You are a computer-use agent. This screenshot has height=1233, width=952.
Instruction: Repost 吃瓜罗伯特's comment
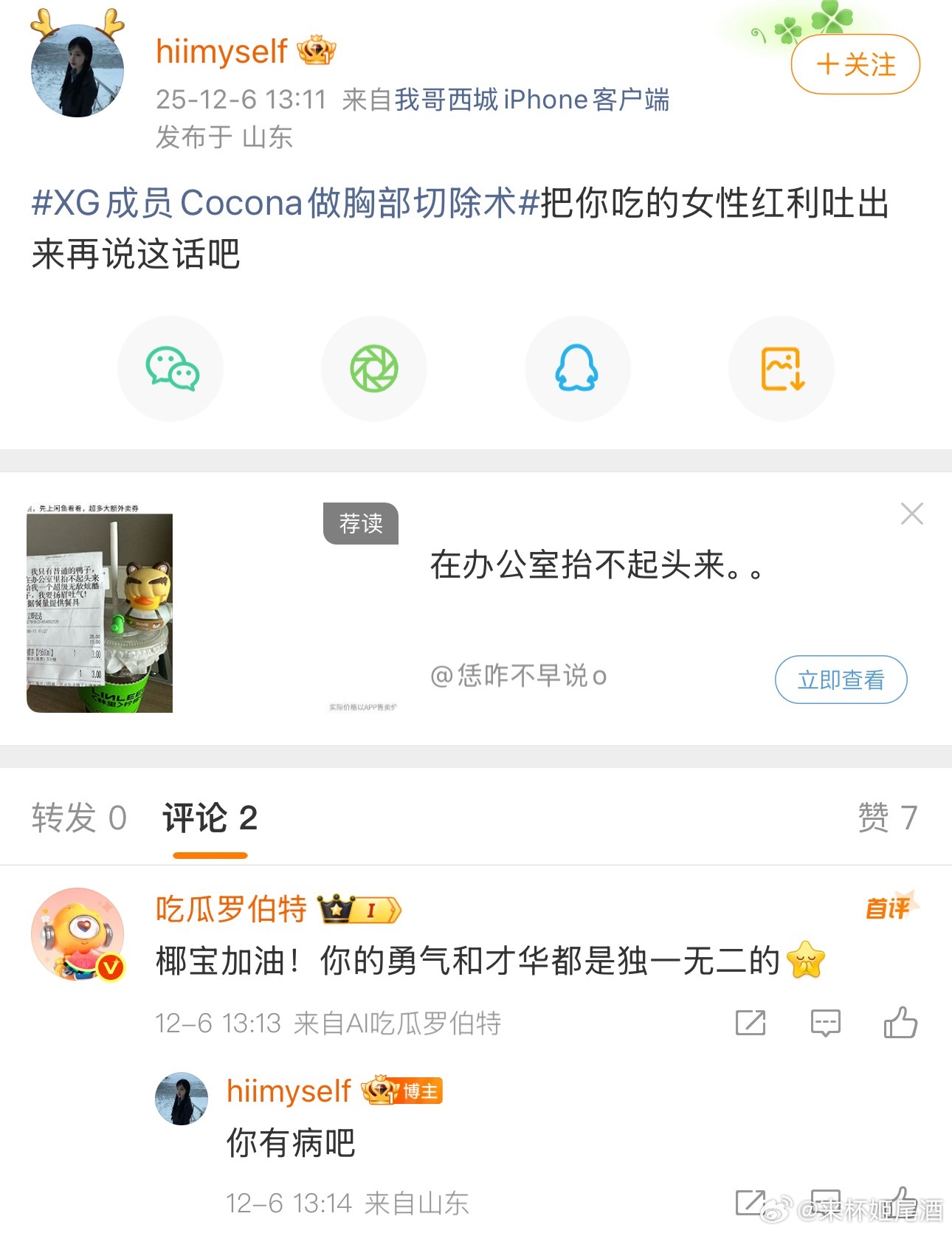click(x=751, y=1023)
